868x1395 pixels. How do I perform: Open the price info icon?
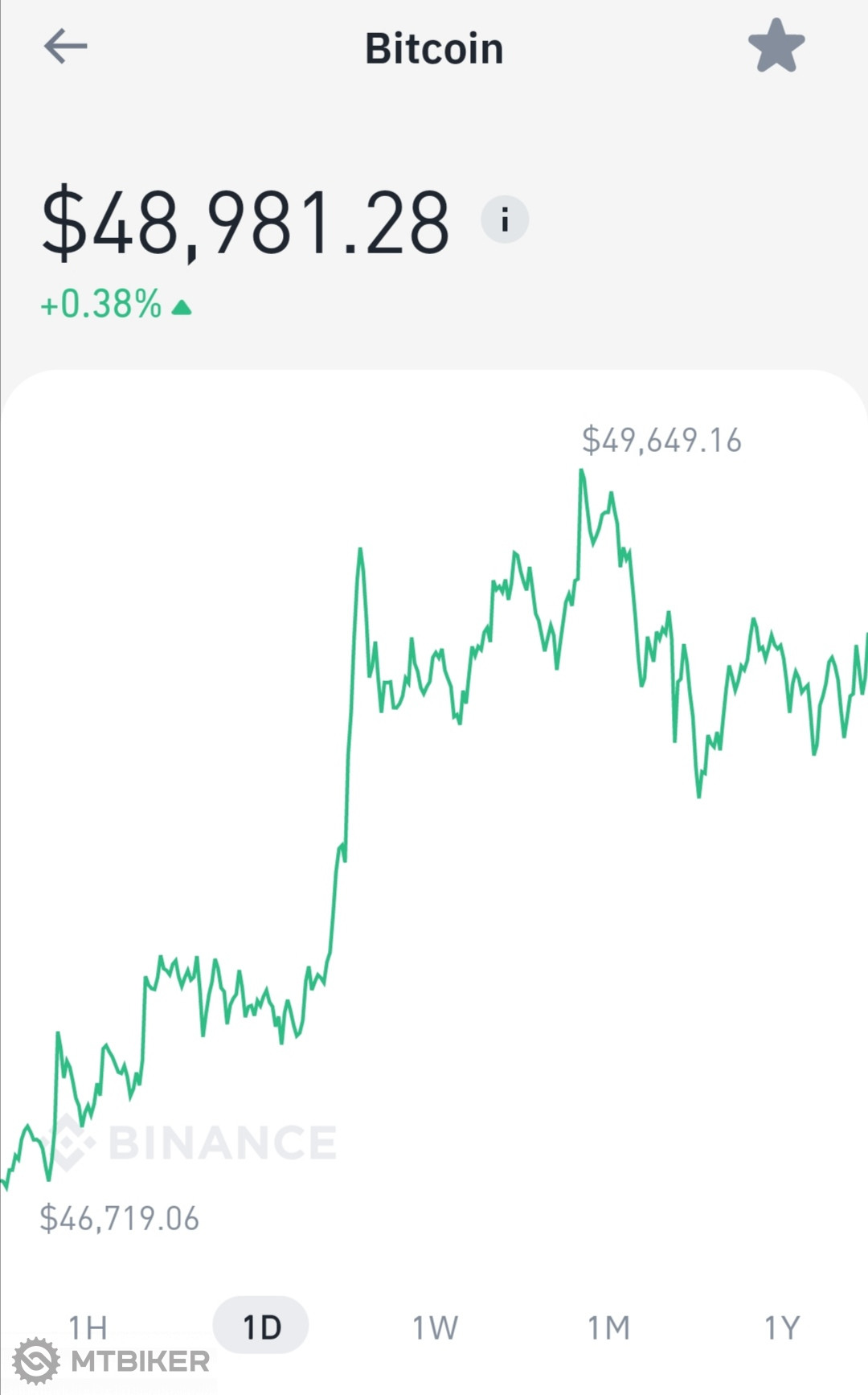[505, 220]
